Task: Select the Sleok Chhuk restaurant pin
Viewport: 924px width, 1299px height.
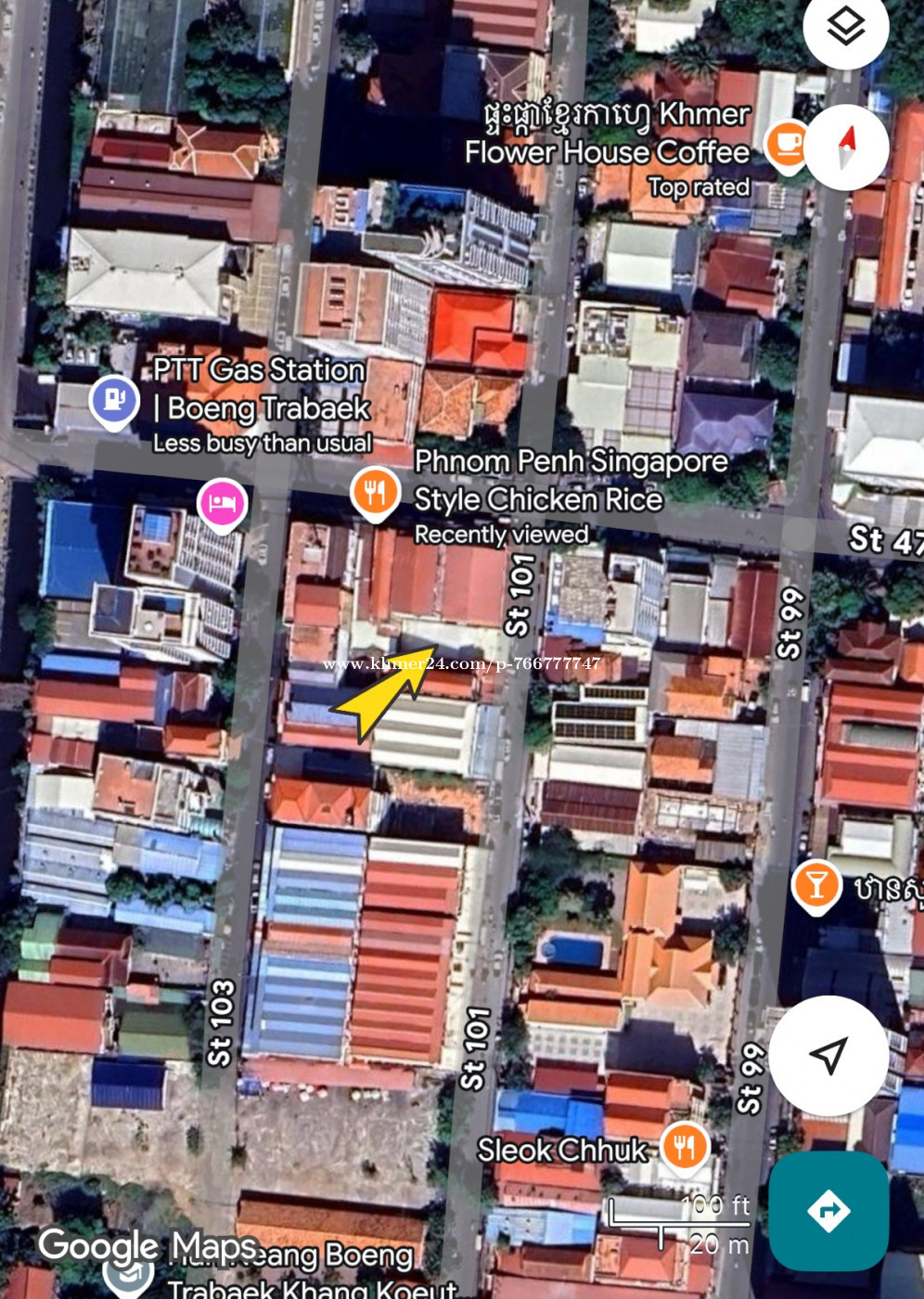Action: coord(685,1148)
